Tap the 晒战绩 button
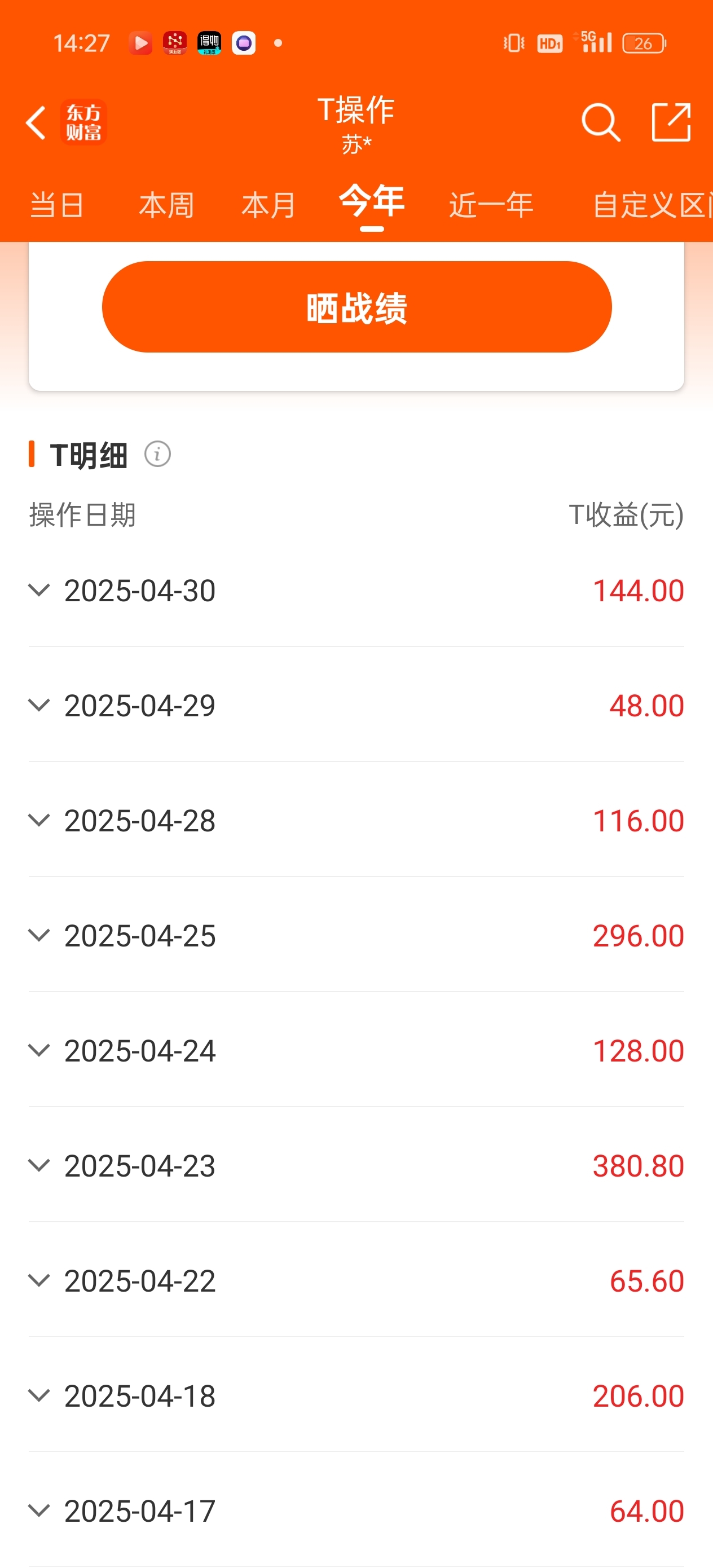The height and width of the screenshot is (1568, 713). (x=357, y=307)
